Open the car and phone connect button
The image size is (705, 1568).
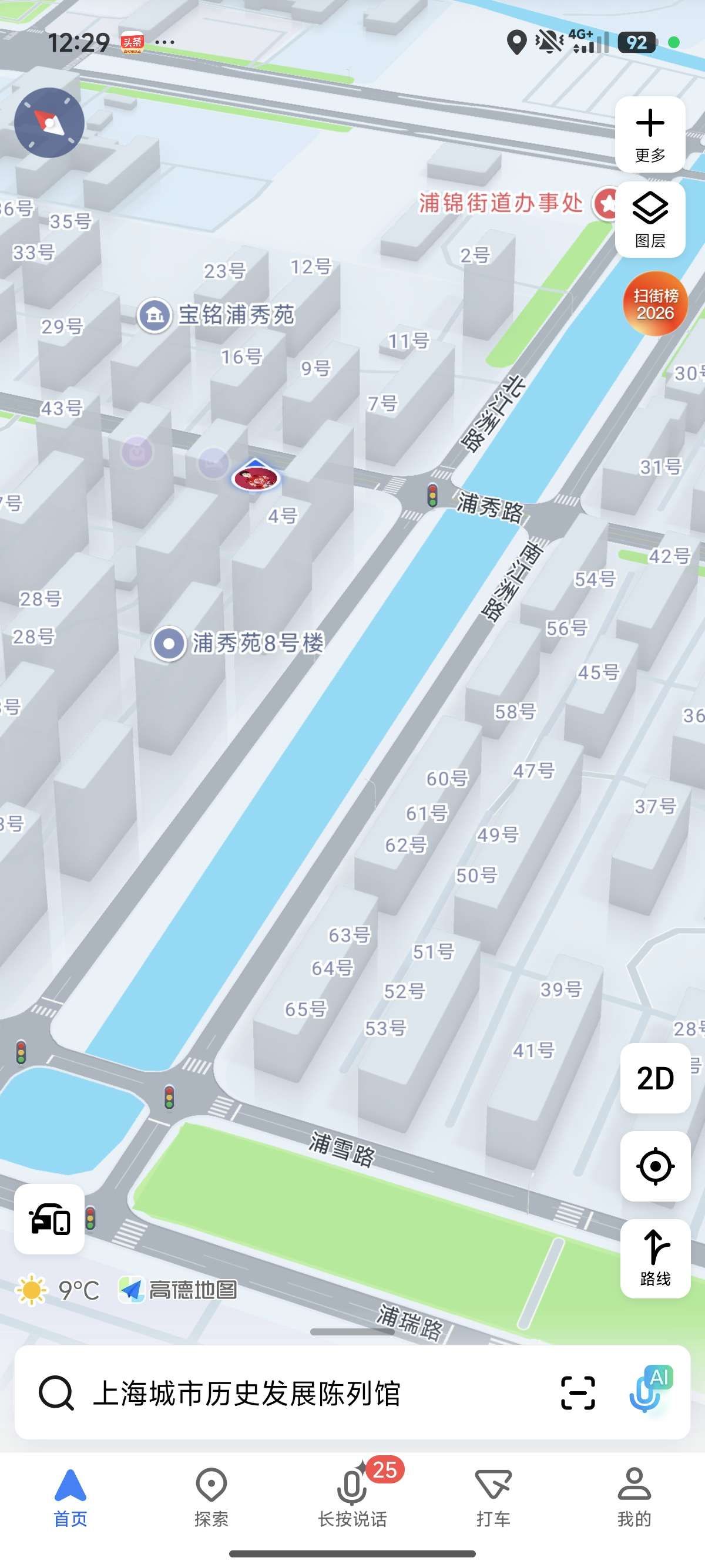(x=49, y=1219)
